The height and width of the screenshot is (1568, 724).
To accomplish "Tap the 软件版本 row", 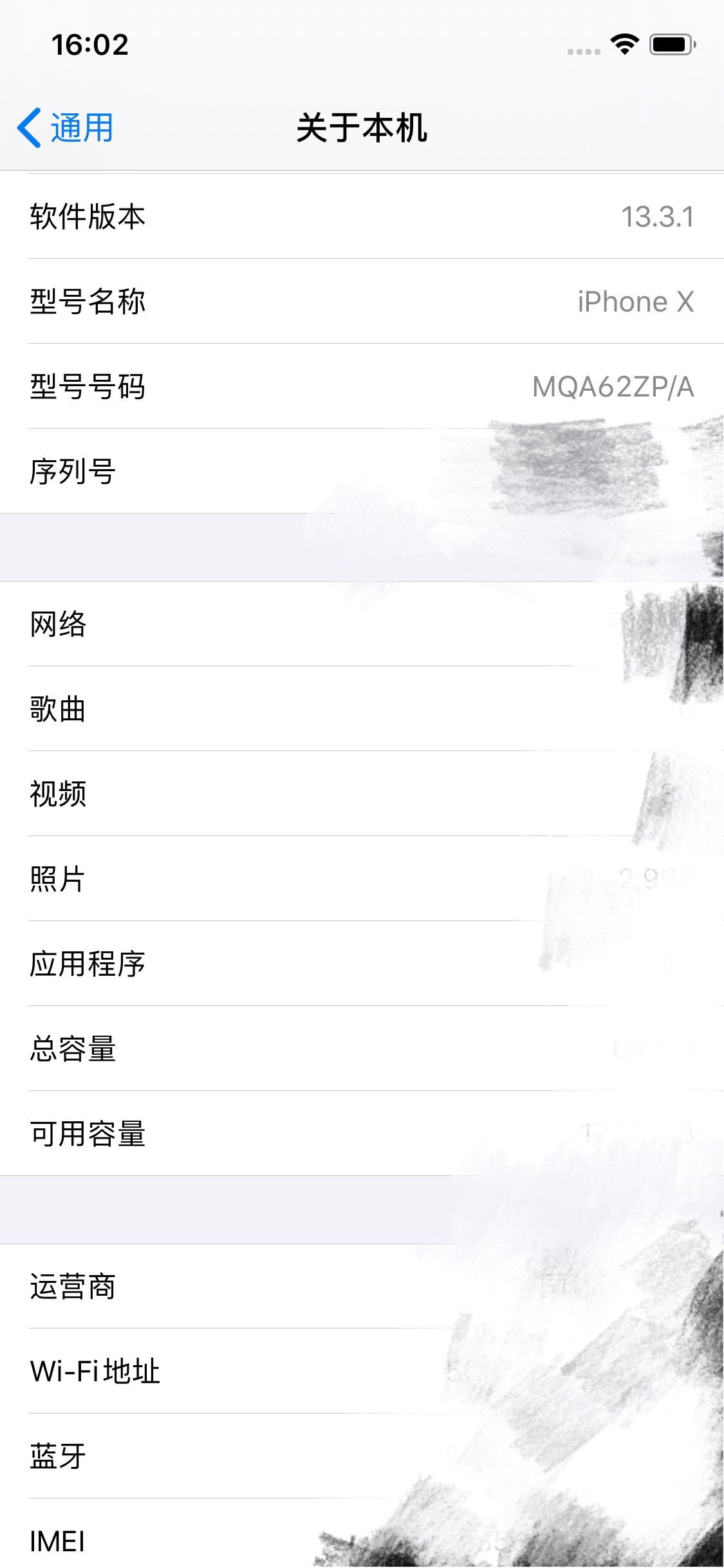I will click(362, 217).
